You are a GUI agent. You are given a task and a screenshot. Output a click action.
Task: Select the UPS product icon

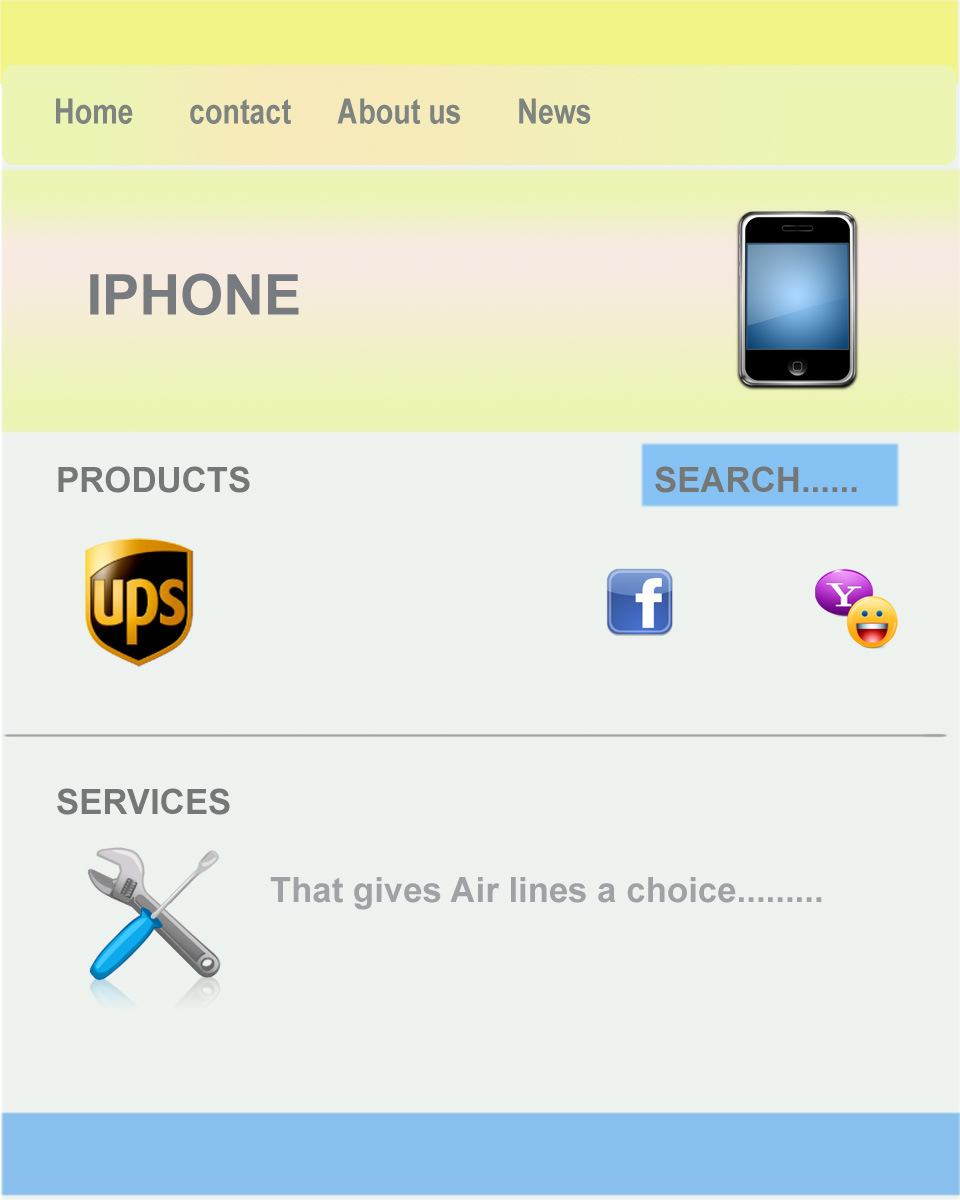coord(139,602)
